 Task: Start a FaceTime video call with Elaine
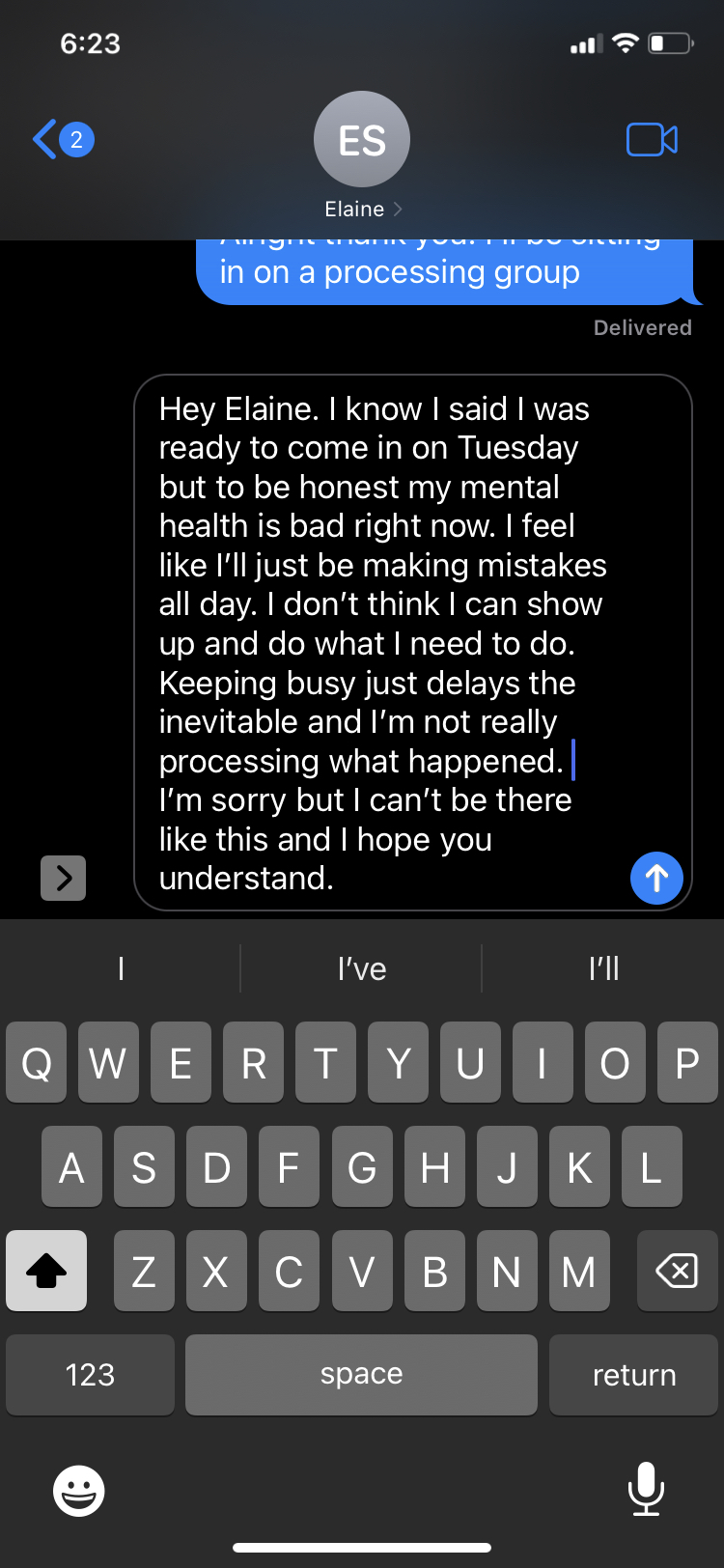point(652,140)
